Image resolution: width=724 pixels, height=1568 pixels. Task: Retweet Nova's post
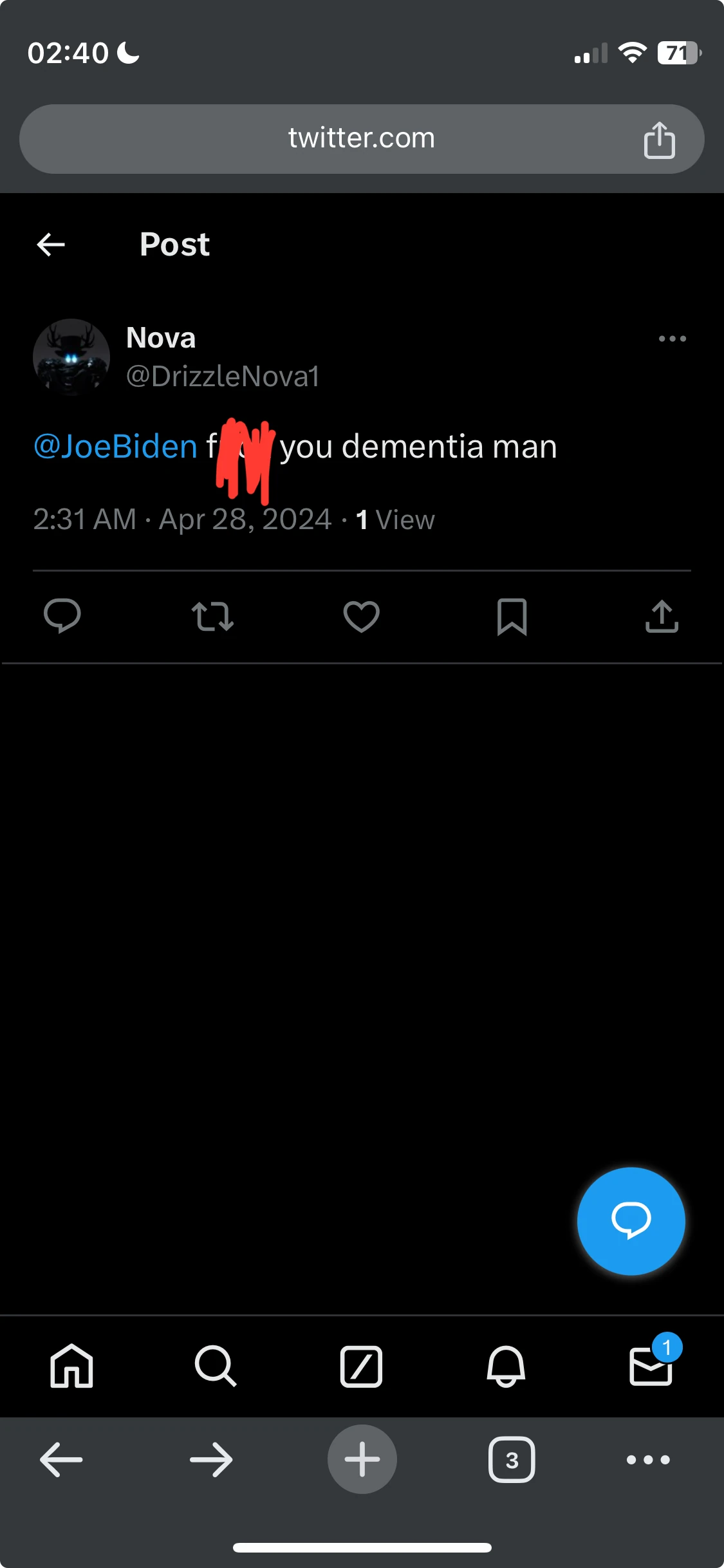click(x=212, y=617)
